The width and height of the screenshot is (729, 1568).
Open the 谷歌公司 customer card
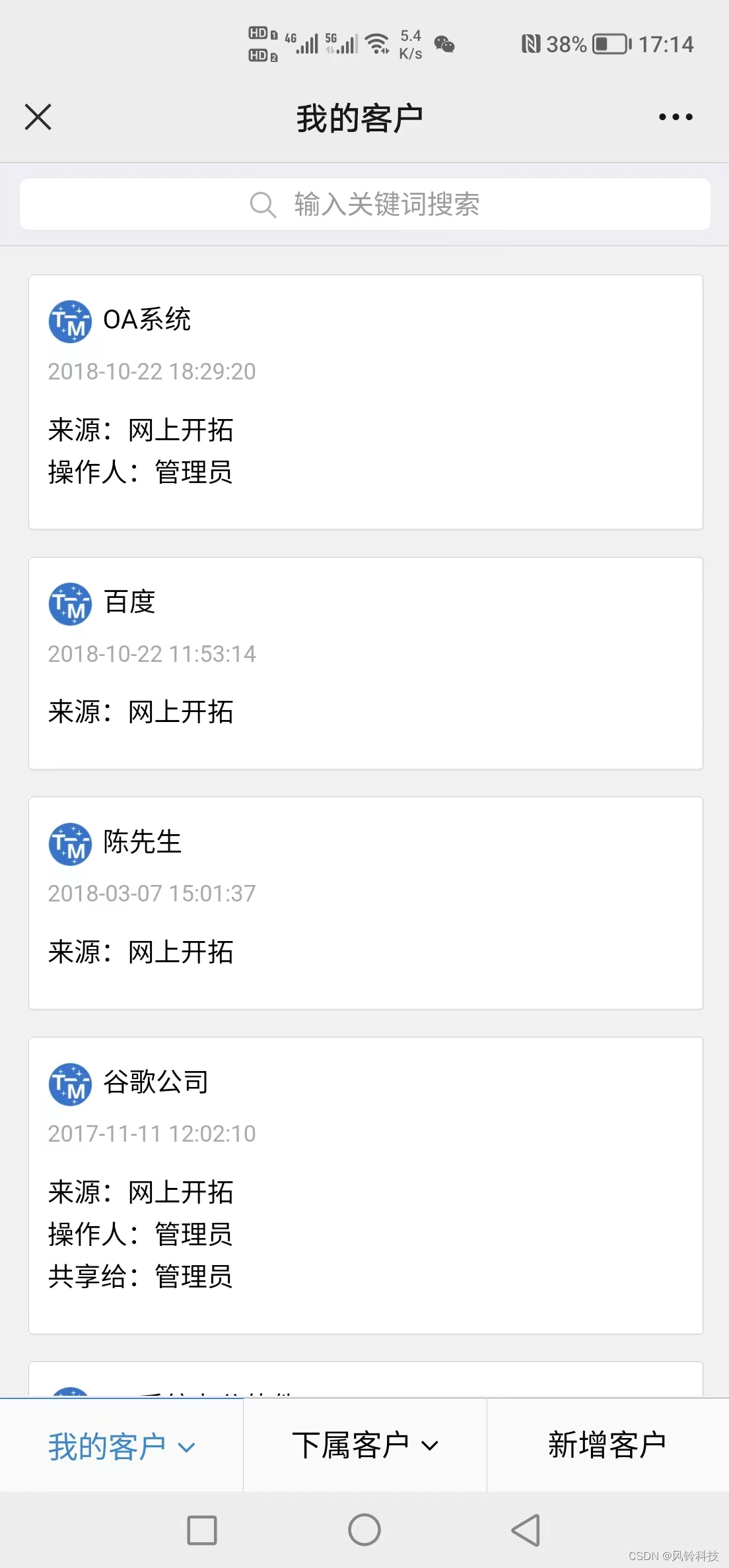(x=365, y=1185)
